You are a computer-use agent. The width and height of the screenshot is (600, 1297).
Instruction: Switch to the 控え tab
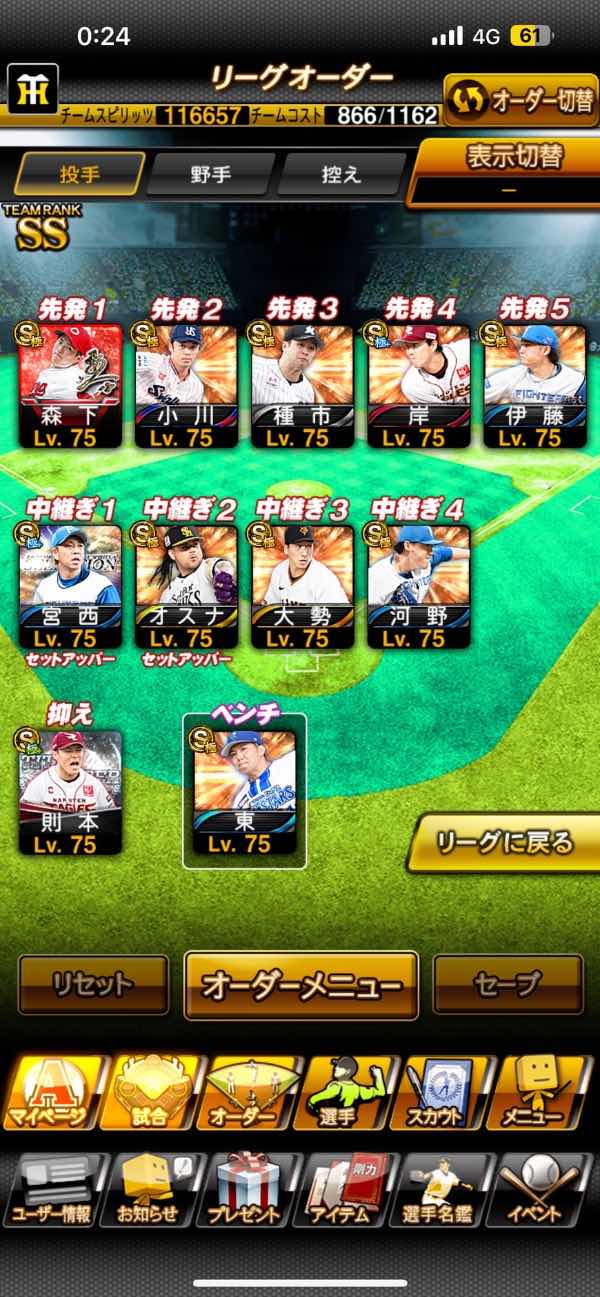click(x=341, y=174)
